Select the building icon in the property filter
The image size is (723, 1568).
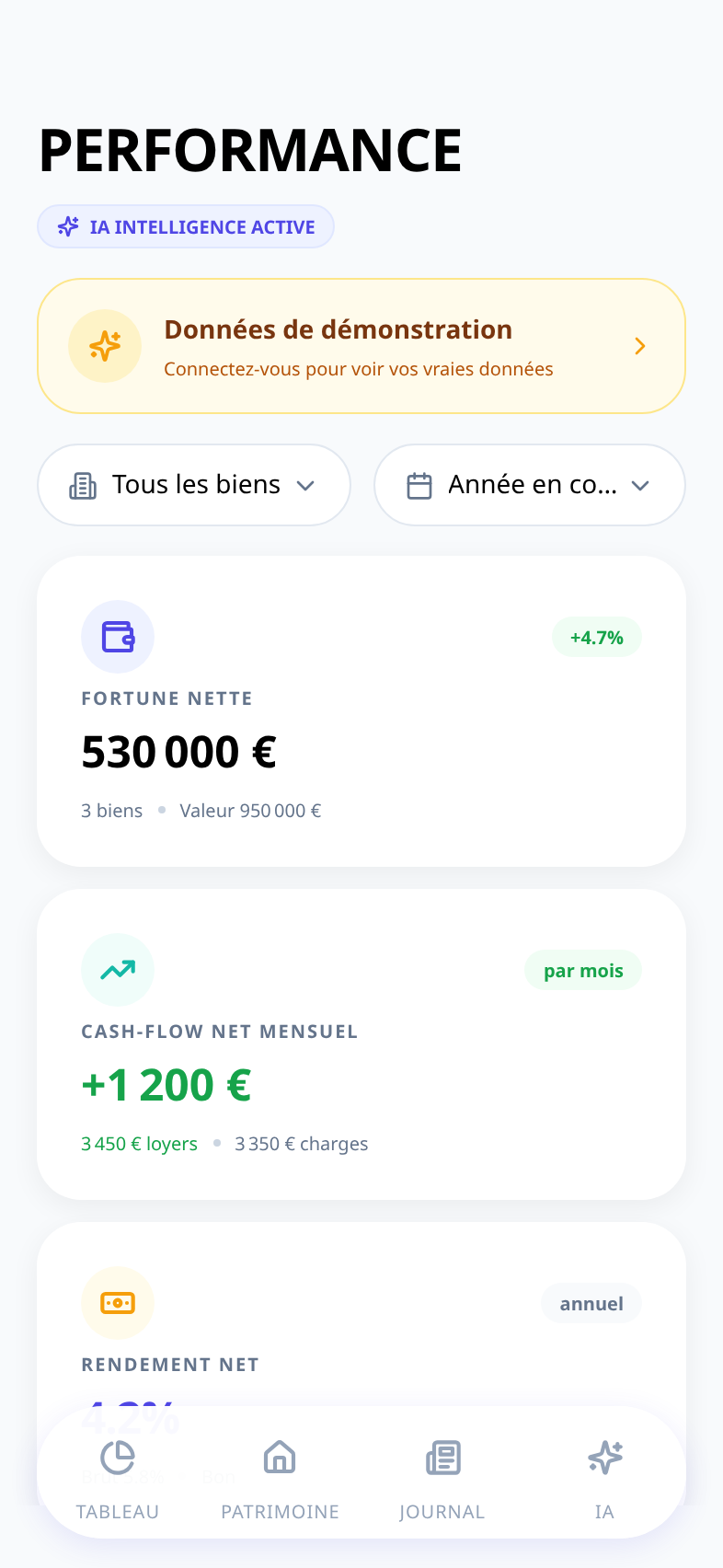click(83, 485)
